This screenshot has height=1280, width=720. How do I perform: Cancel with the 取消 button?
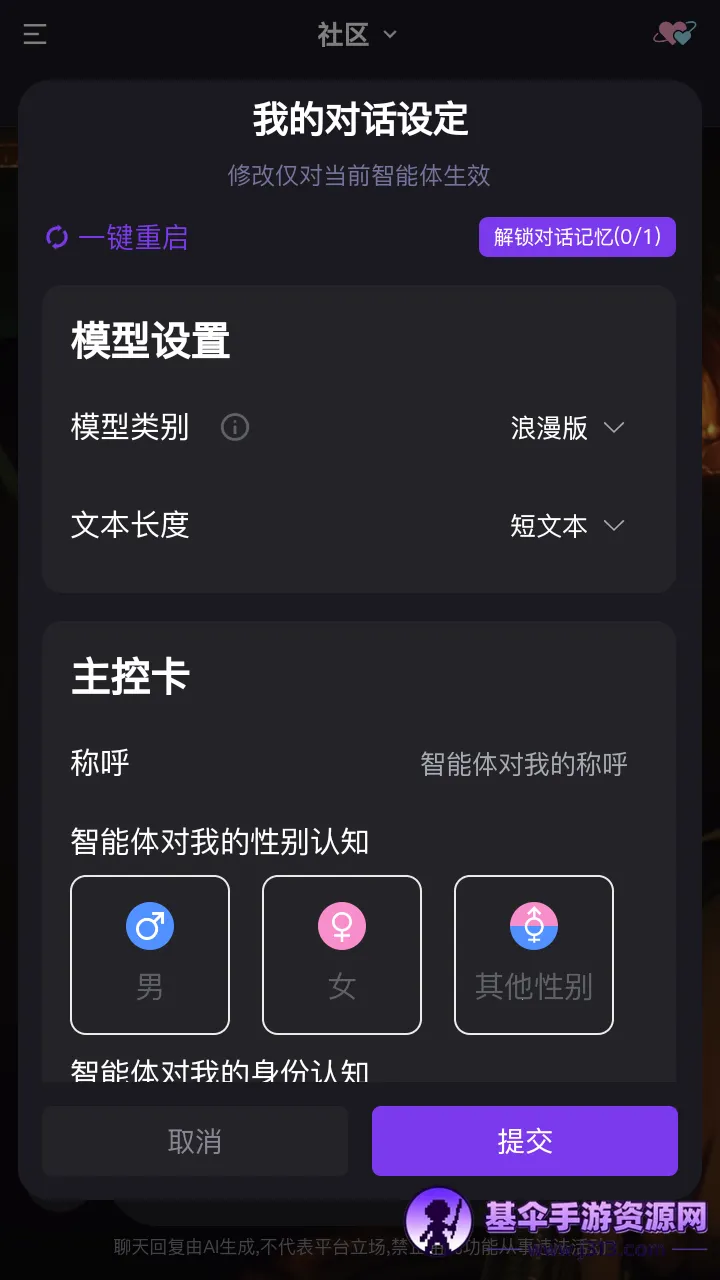[195, 1141]
